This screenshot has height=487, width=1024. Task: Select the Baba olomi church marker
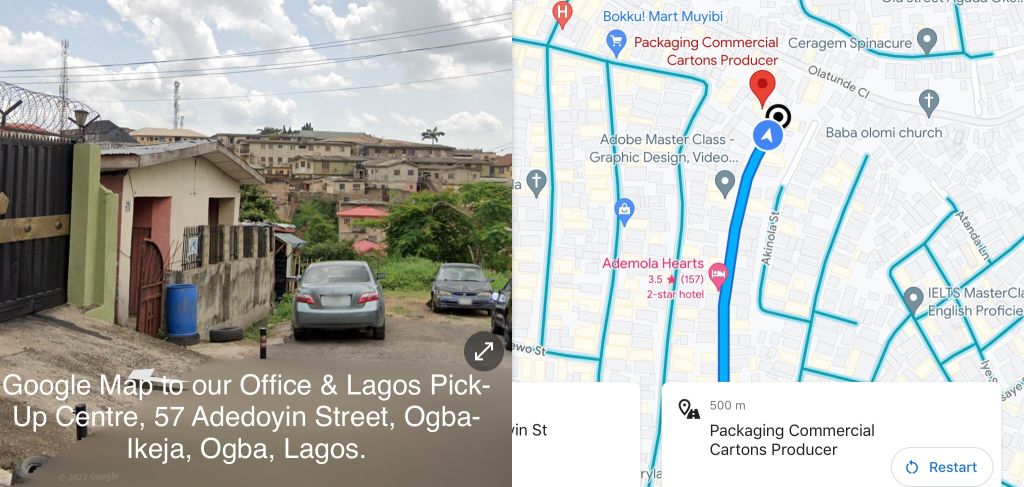tap(929, 102)
